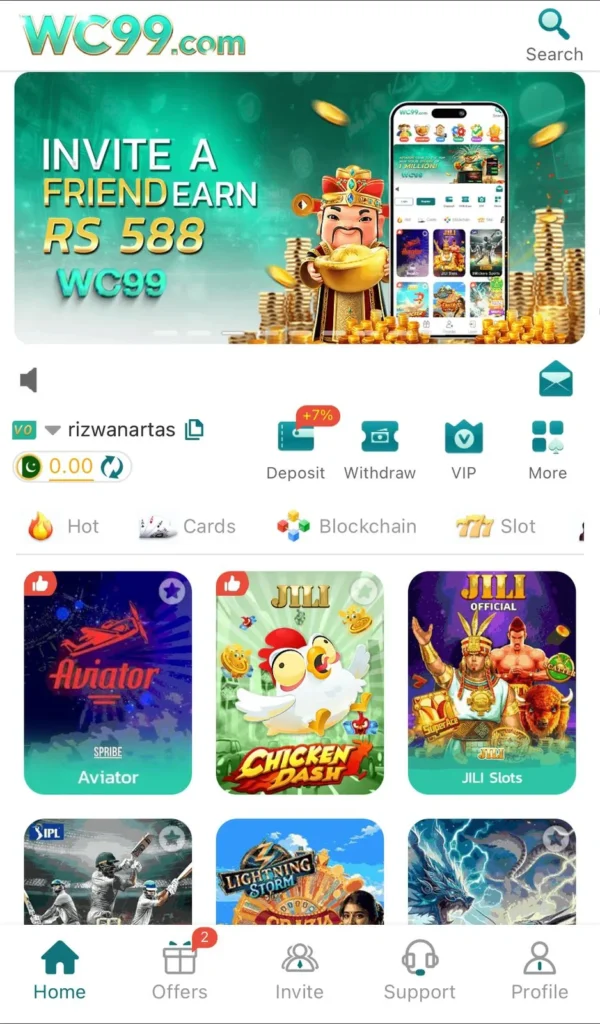Switch to the Slot category
Screen dimensions: 600x1024
[x=496, y=527]
